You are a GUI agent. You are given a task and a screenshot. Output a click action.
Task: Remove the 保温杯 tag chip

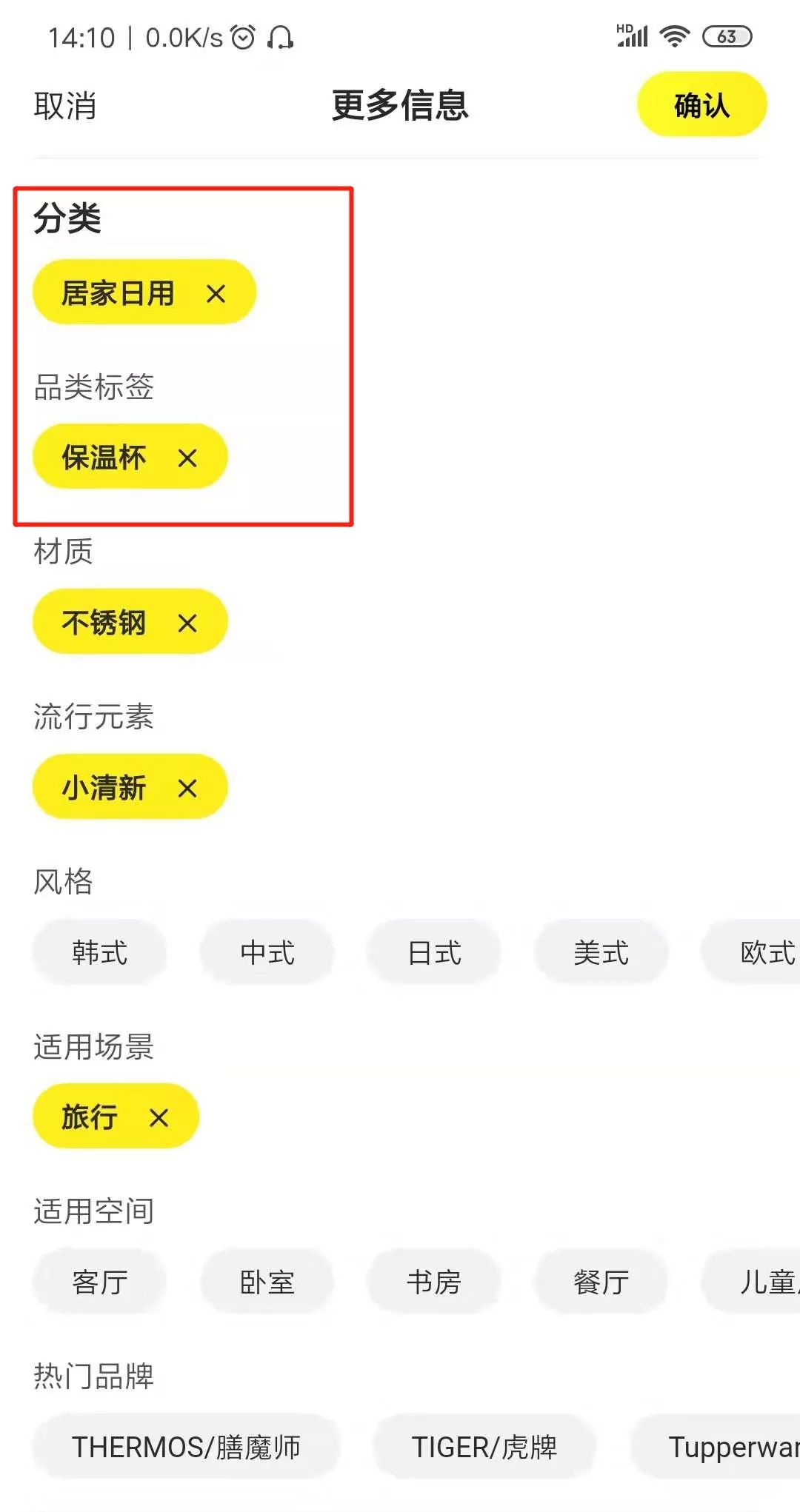click(x=187, y=458)
